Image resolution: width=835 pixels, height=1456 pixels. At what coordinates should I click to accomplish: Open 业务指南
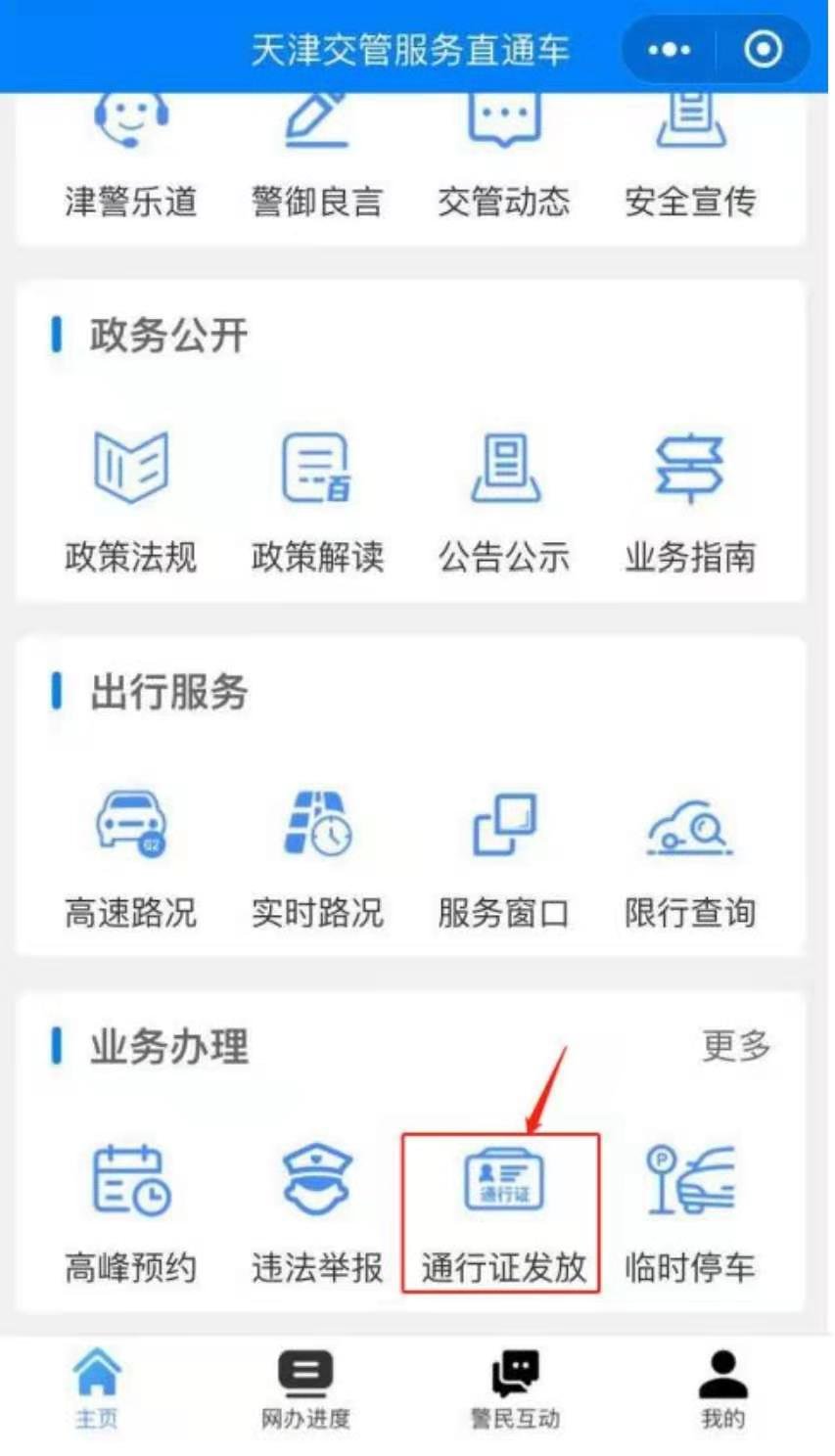tap(690, 501)
